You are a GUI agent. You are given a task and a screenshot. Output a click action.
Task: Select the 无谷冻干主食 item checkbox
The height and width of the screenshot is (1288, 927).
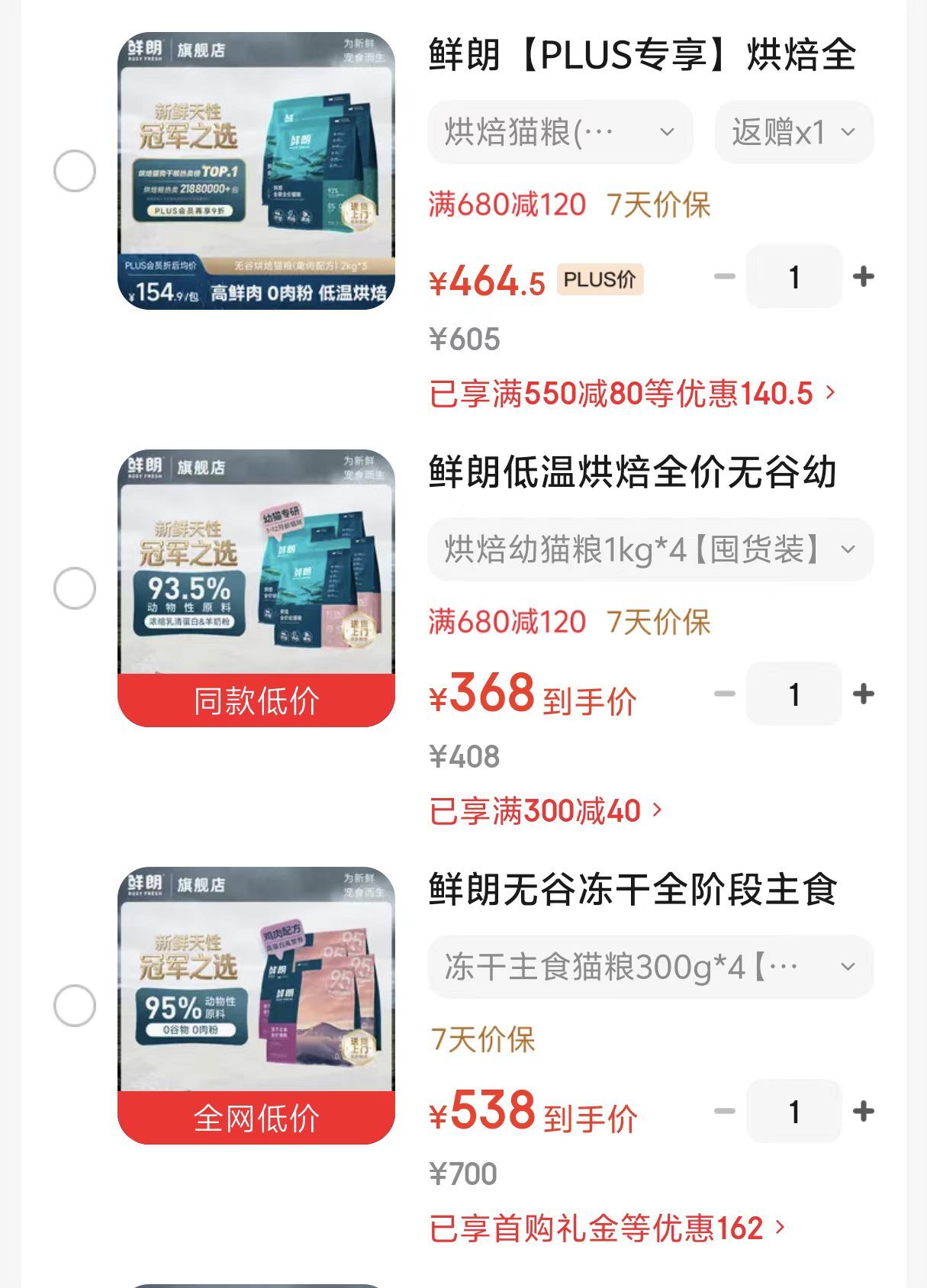[x=75, y=1006]
